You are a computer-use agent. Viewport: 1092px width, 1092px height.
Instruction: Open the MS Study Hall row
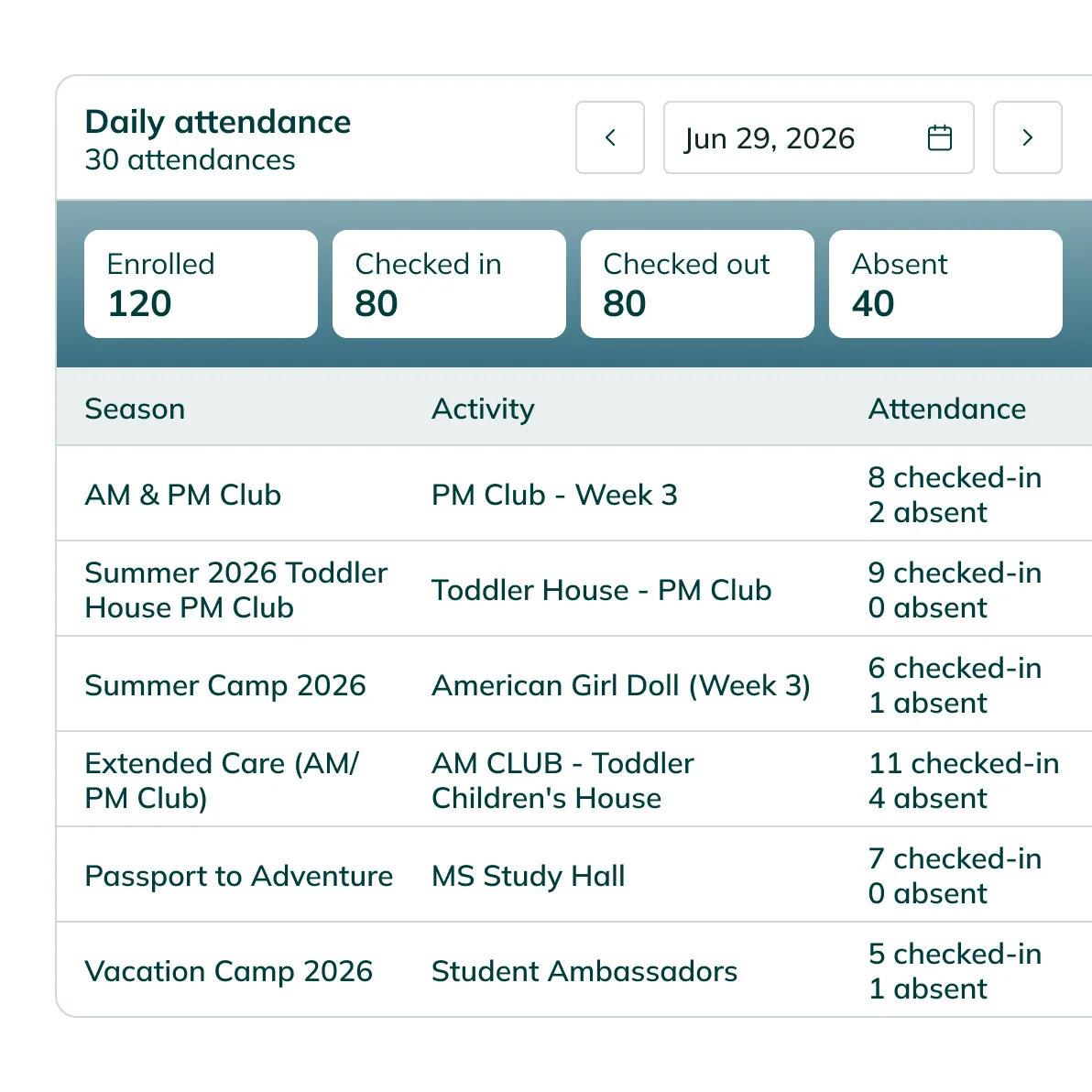[x=573, y=876]
